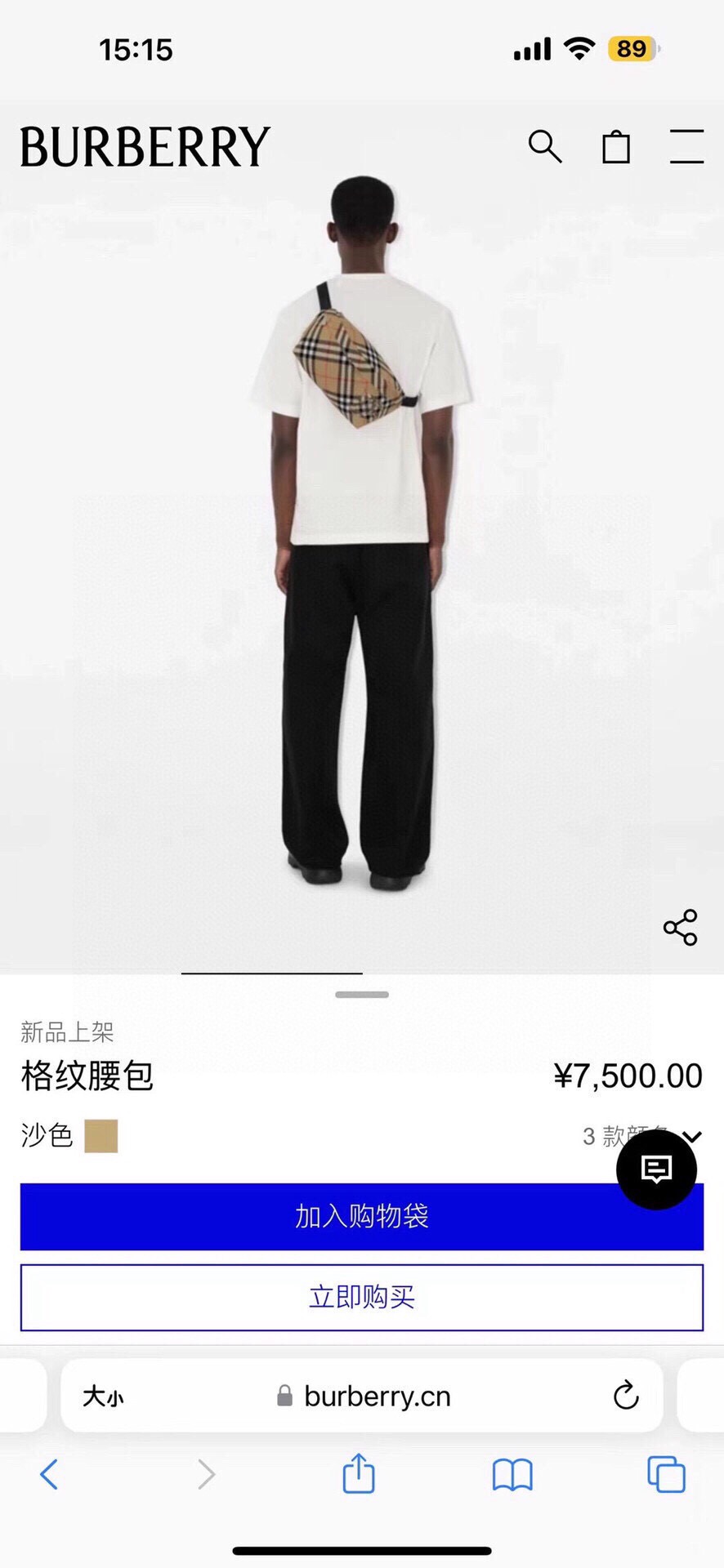The image size is (724, 1568).
Task: Share this product
Action: pyautogui.click(x=680, y=928)
